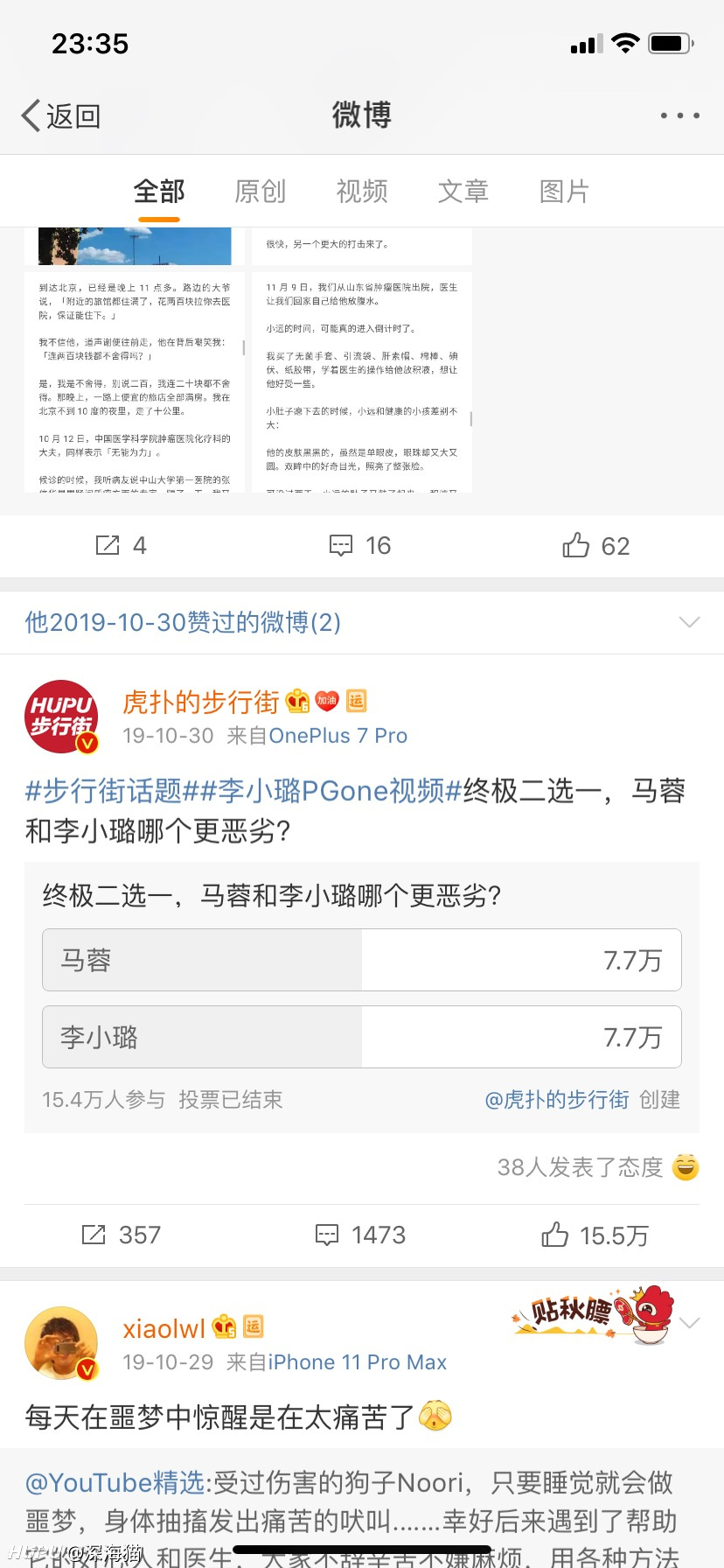
Task: Go back with the 返回 button
Action: (x=61, y=115)
